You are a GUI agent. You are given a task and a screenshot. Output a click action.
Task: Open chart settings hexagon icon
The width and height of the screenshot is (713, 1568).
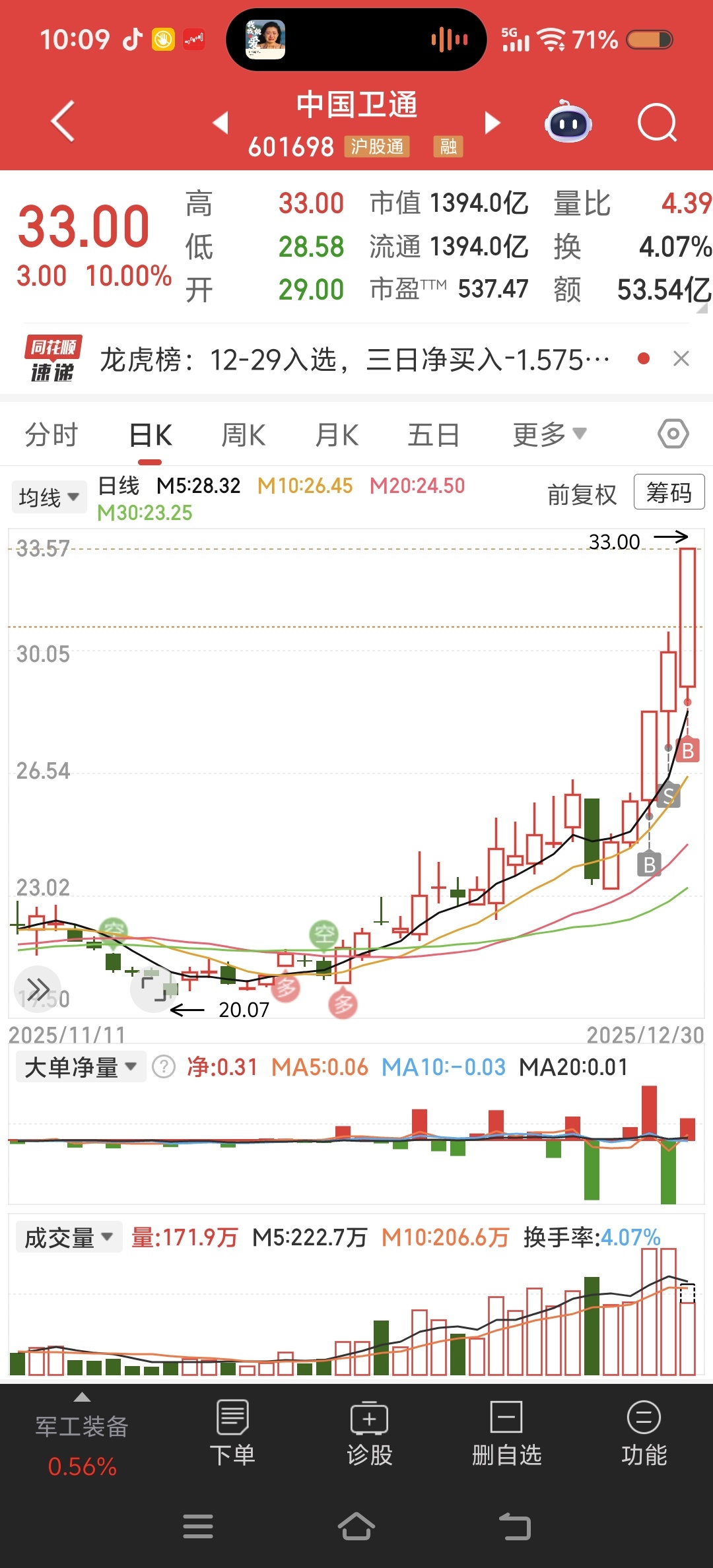[673, 434]
